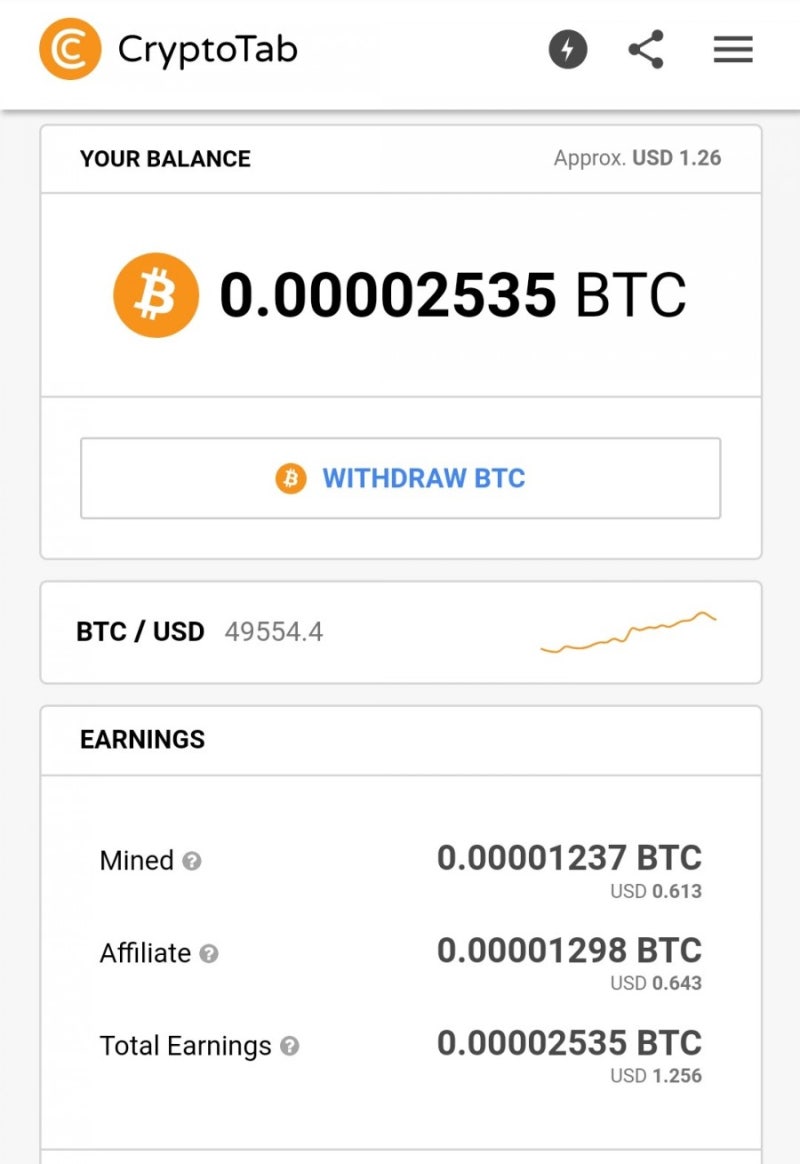Click the Mined earnings value
The image size is (800, 1164).
570,858
